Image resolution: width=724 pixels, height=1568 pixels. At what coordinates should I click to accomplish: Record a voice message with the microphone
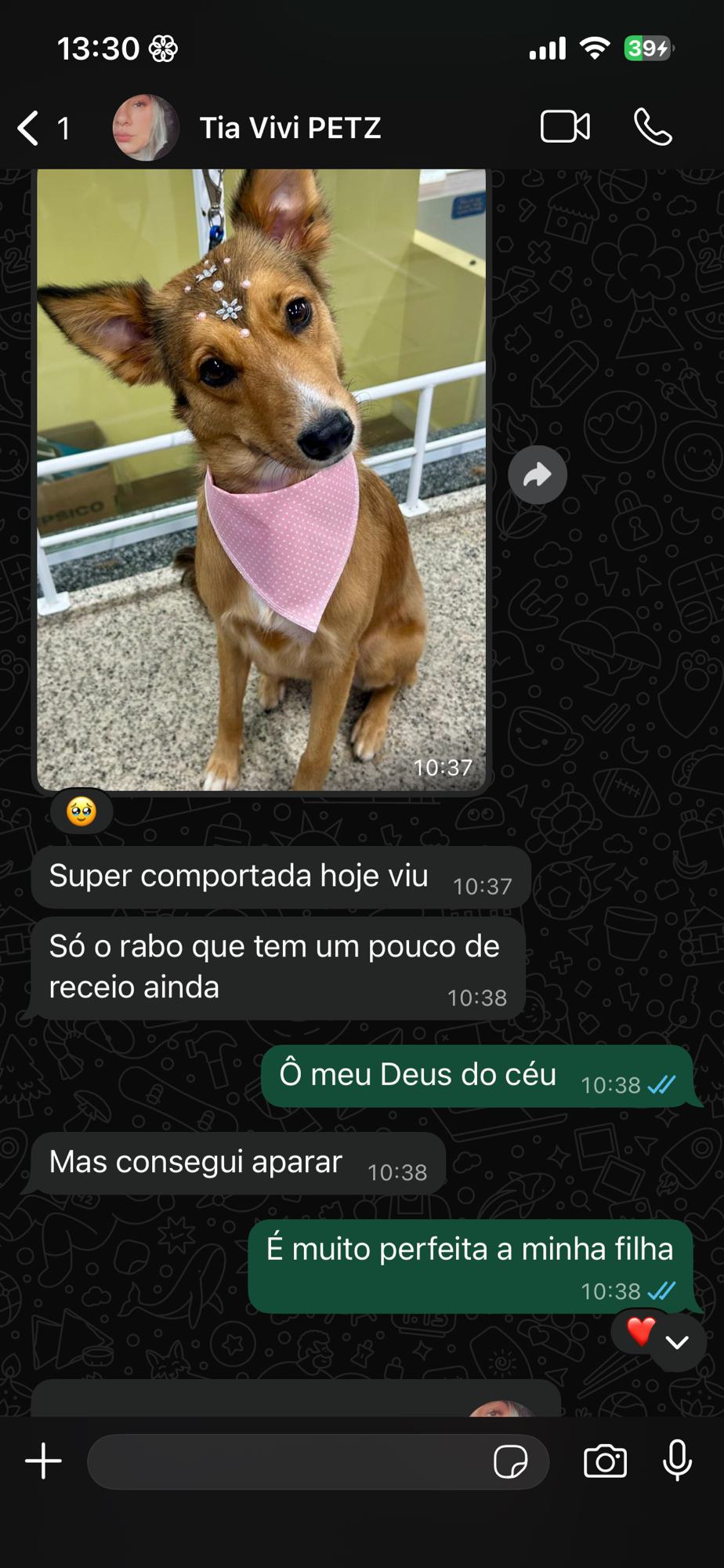pyautogui.click(x=677, y=1461)
